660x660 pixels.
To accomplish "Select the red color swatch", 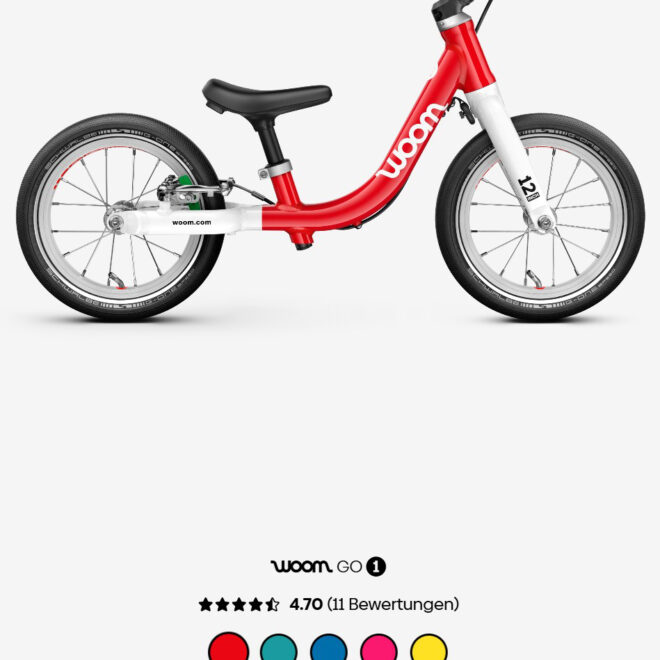I will point(228,648).
